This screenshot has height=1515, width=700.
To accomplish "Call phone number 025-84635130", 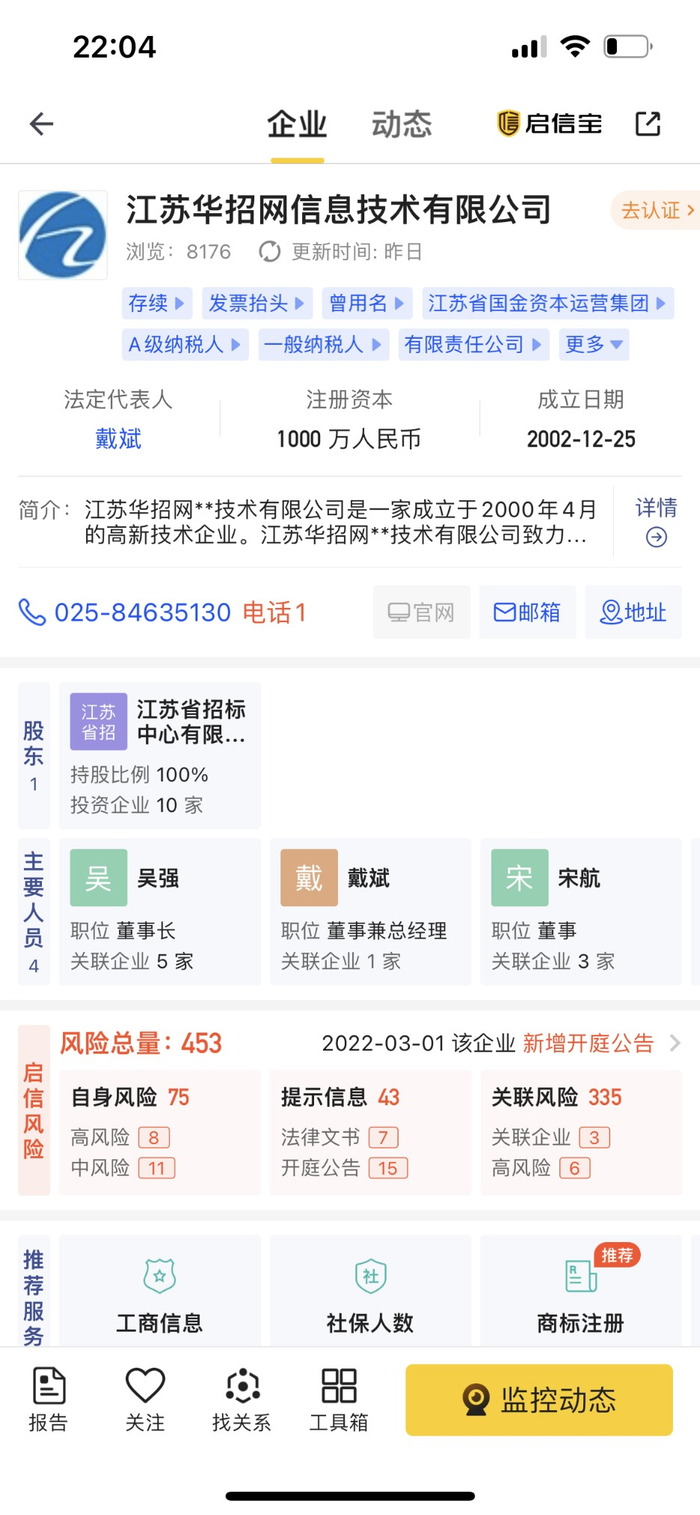I will pos(142,613).
